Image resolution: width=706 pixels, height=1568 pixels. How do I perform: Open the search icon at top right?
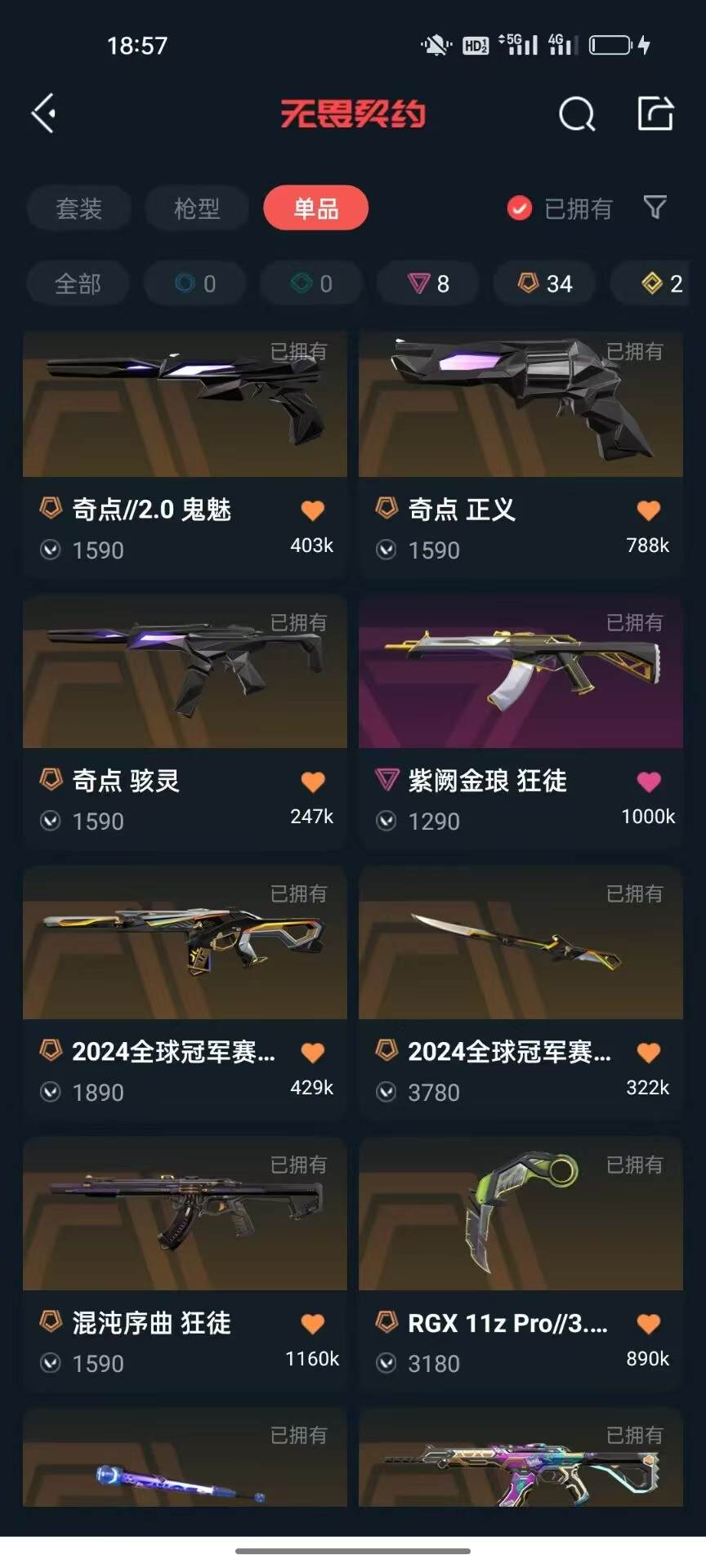click(x=578, y=114)
